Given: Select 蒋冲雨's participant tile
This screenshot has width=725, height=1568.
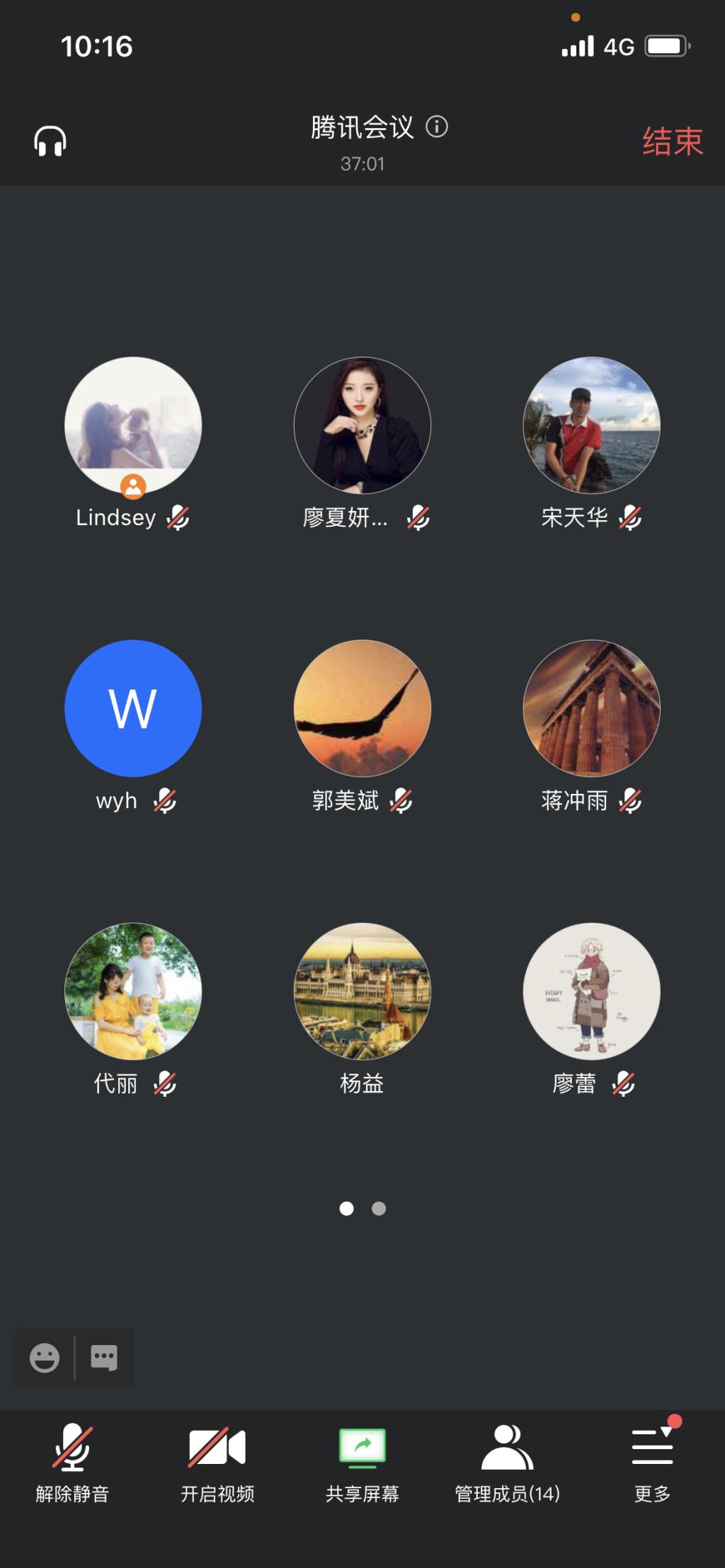Looking at the screenshot, I should point(591,709).
